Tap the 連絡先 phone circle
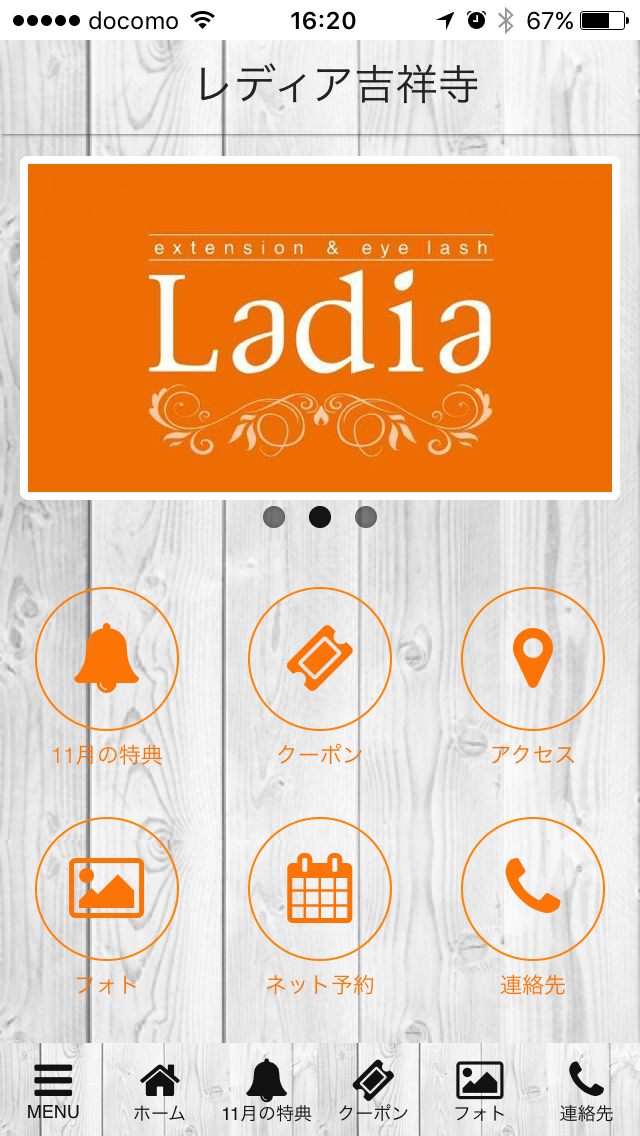The height and width of the screenshot is (1136, 640). [532, 889]
